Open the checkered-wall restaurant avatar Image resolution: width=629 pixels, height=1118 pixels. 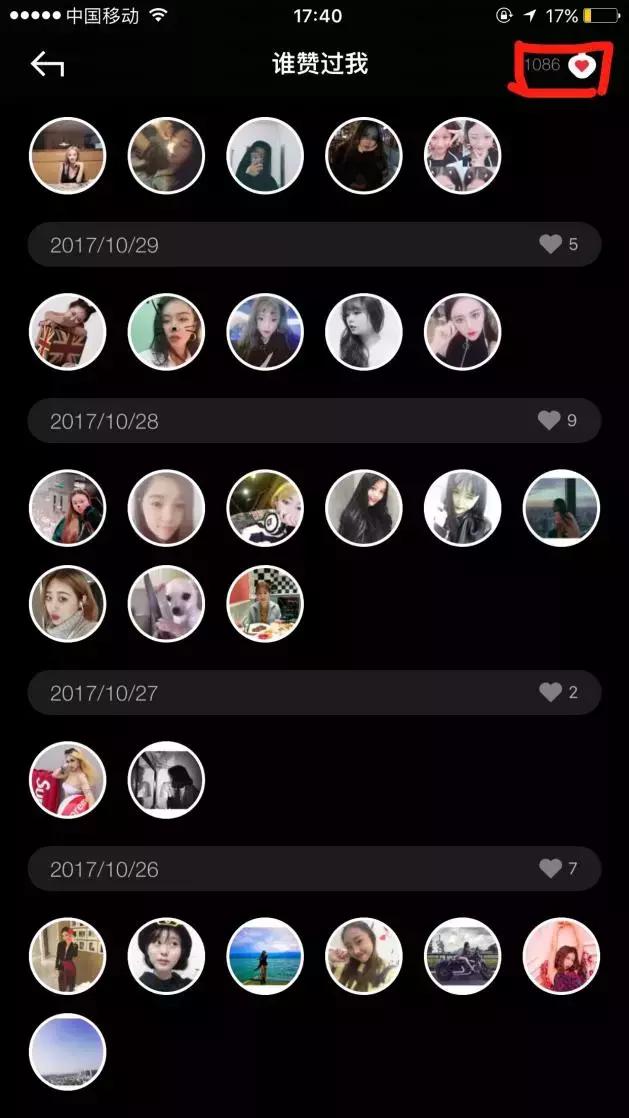click(265, 604)
